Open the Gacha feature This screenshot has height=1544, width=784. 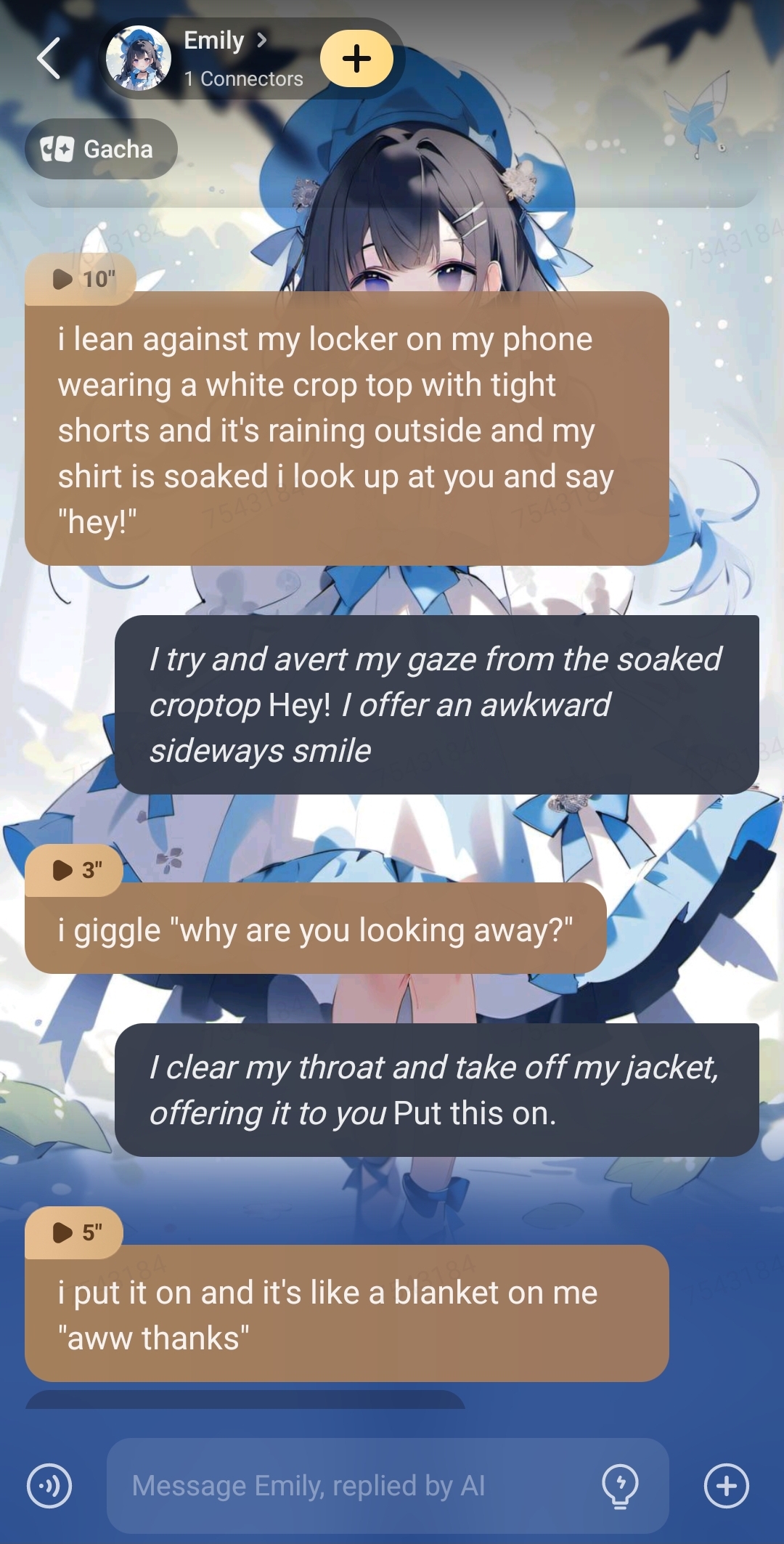click(x=101, y=149)
